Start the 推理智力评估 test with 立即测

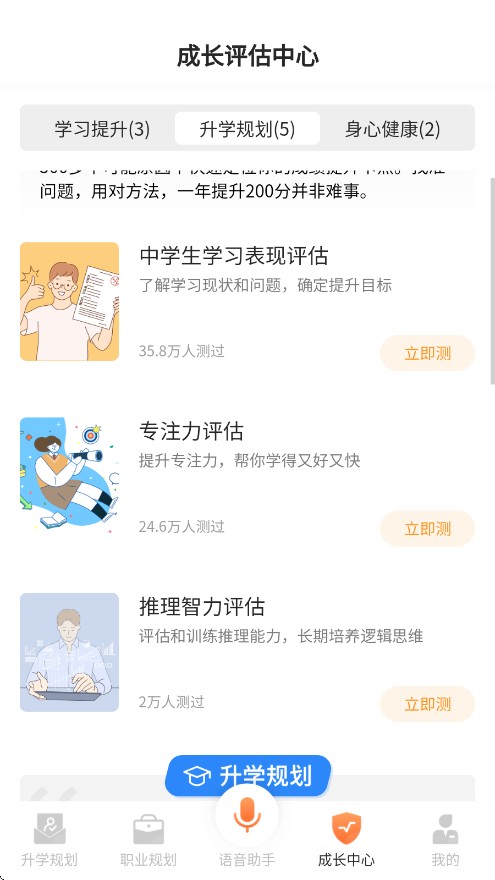(428, 704)
